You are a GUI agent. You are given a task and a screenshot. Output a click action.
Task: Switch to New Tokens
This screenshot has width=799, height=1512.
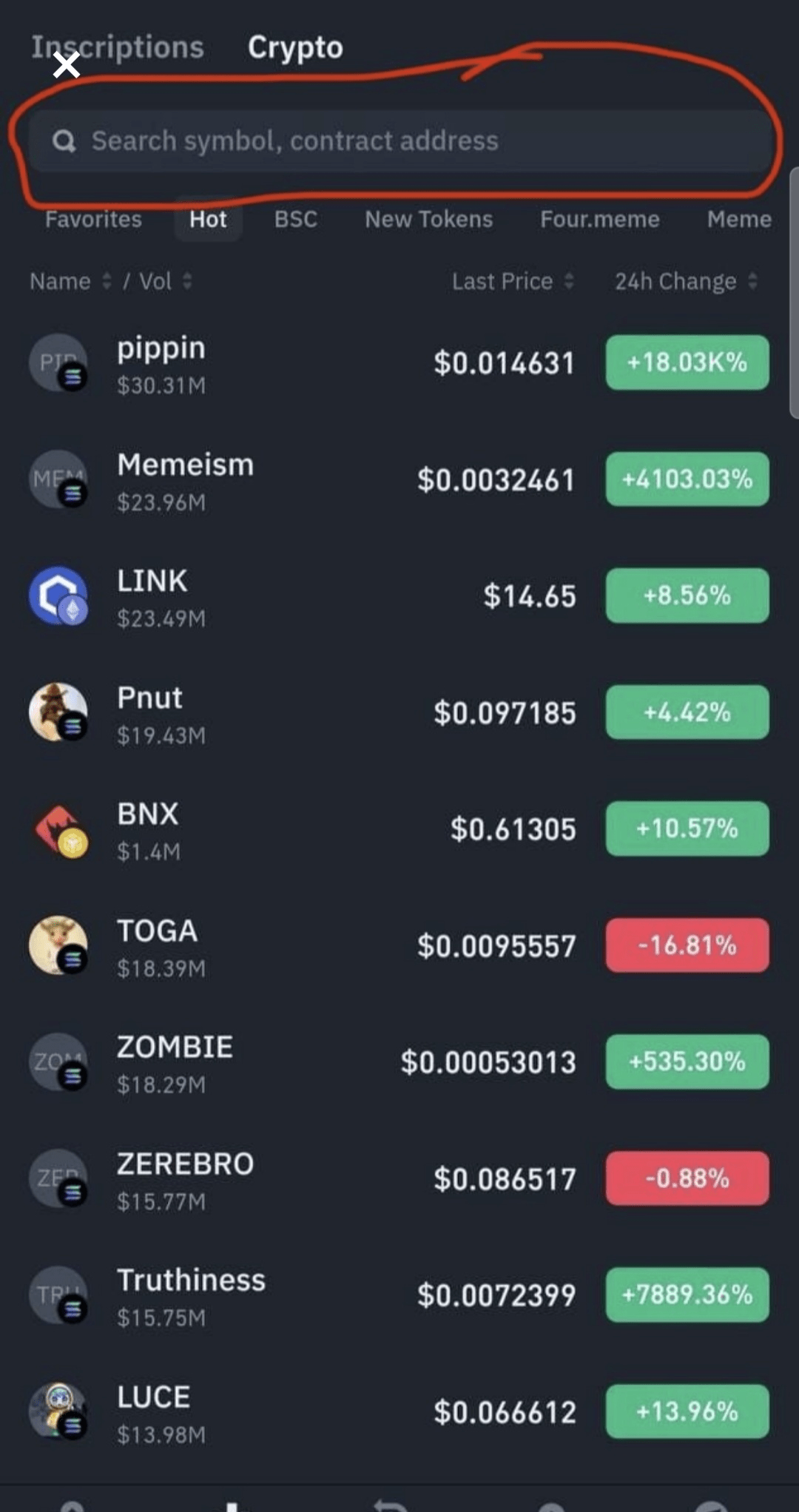[428, 219]
